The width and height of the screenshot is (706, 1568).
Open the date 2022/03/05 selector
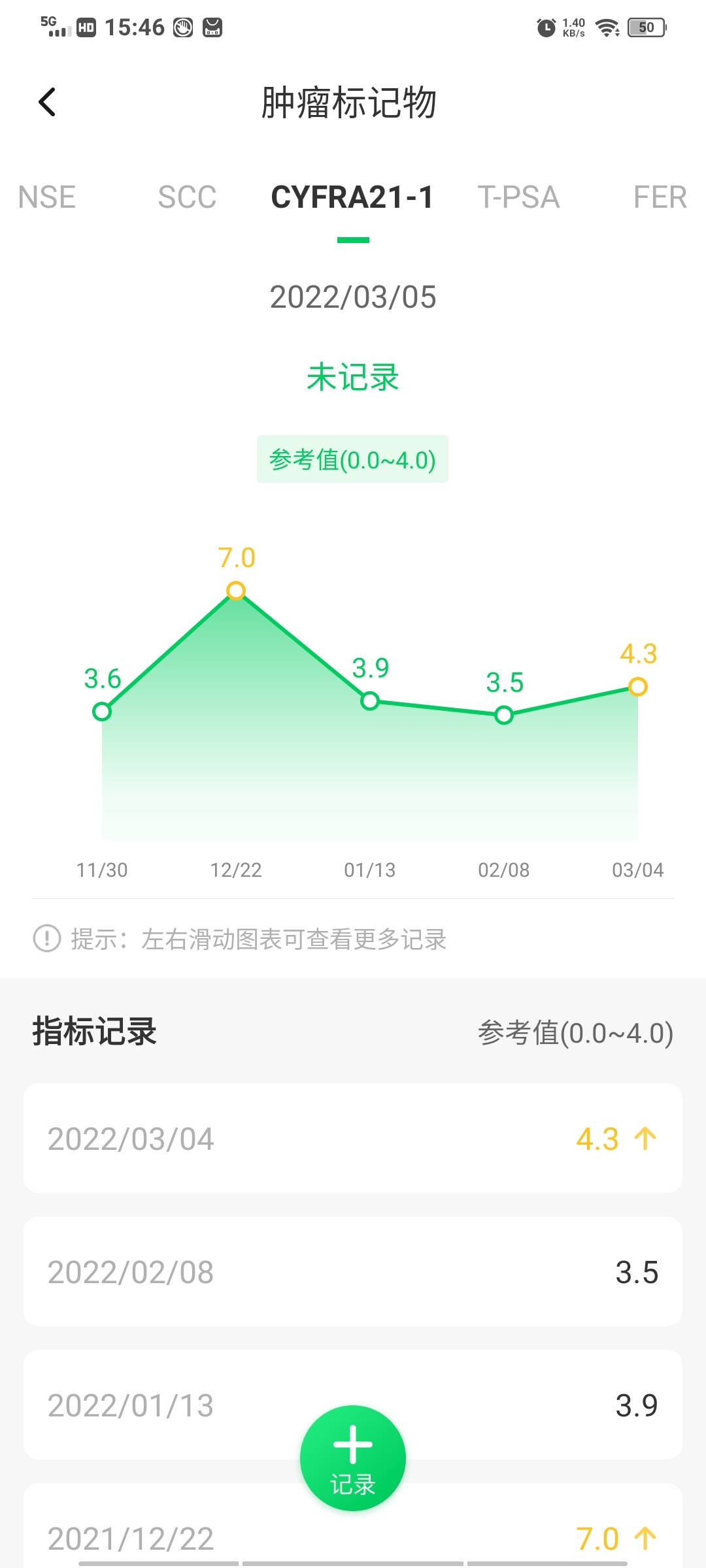click(353, 299)
